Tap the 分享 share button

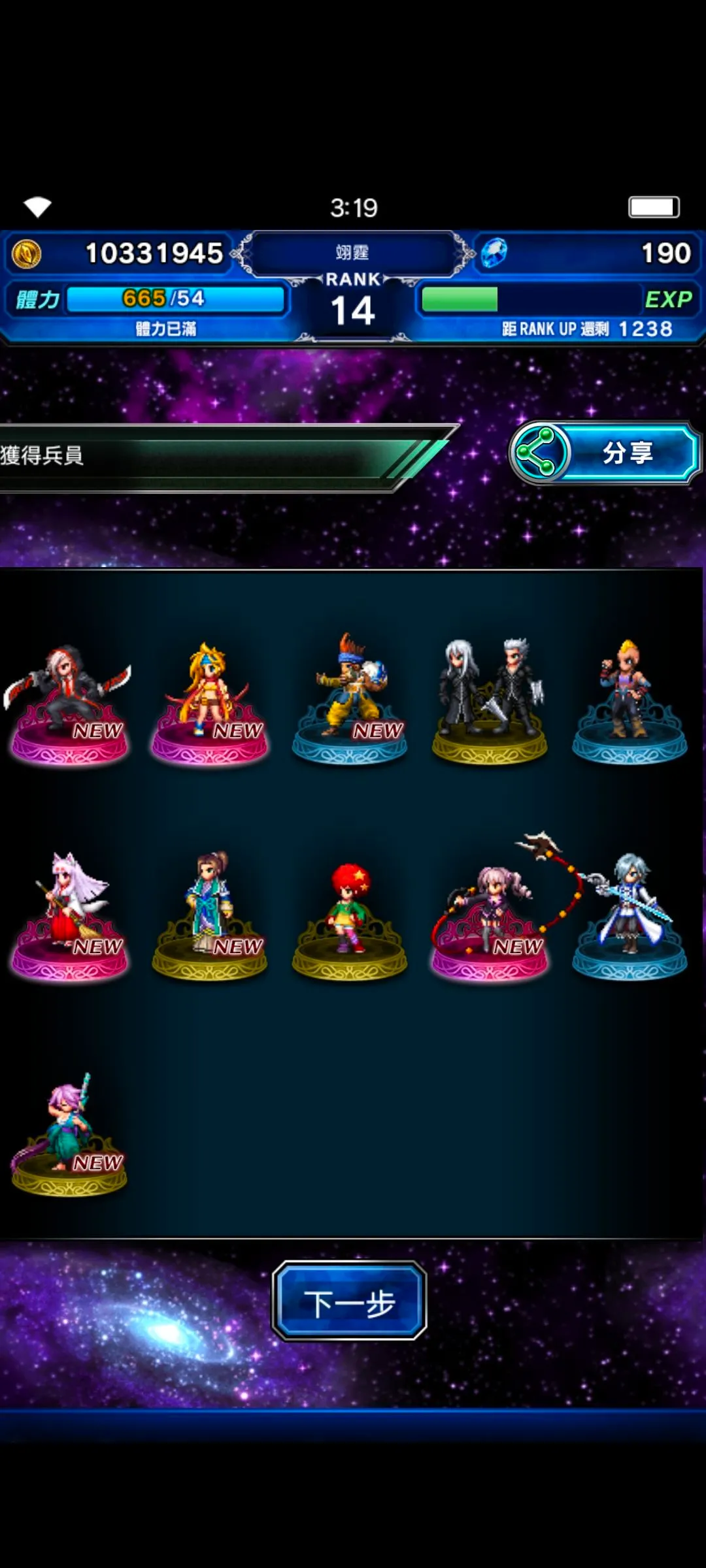605,453
